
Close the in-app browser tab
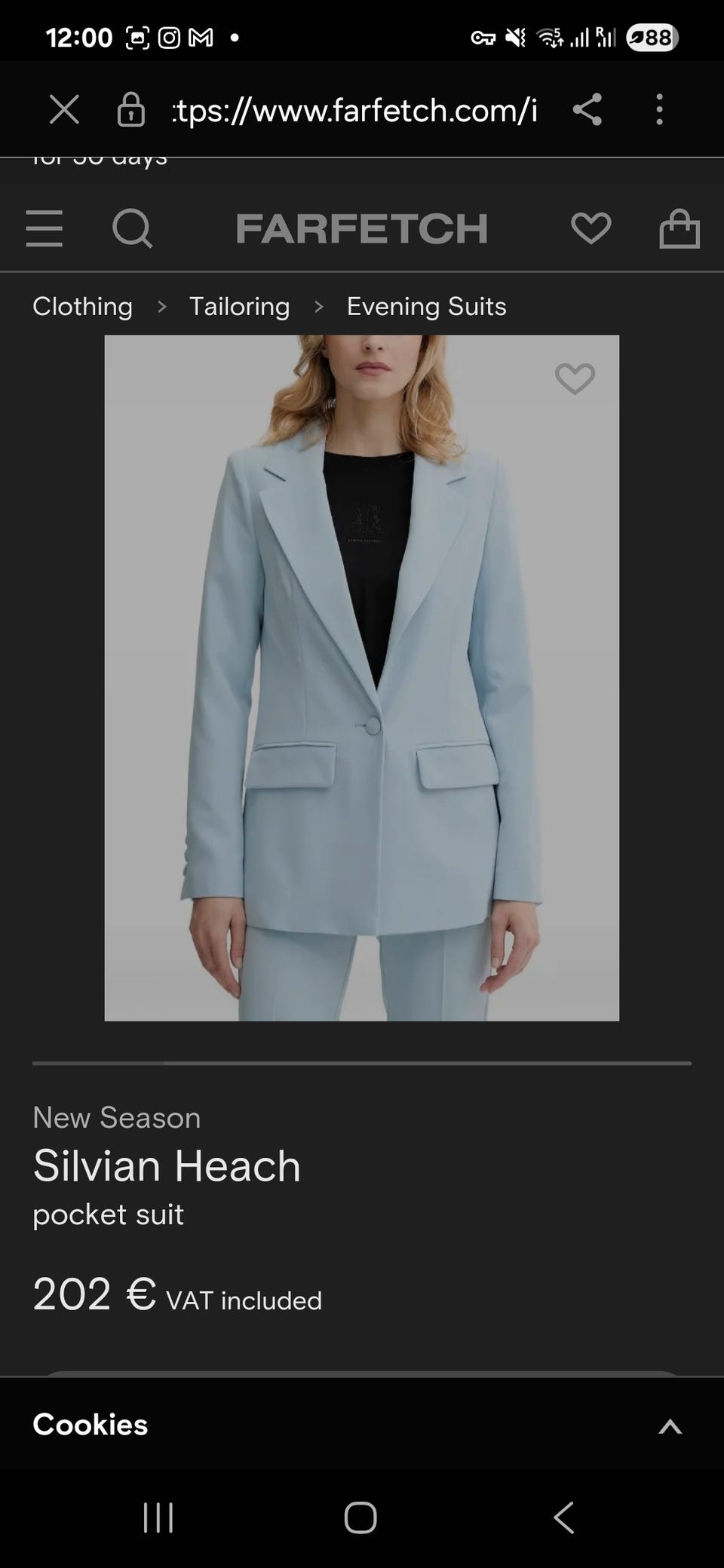click(x=64, y=110)
